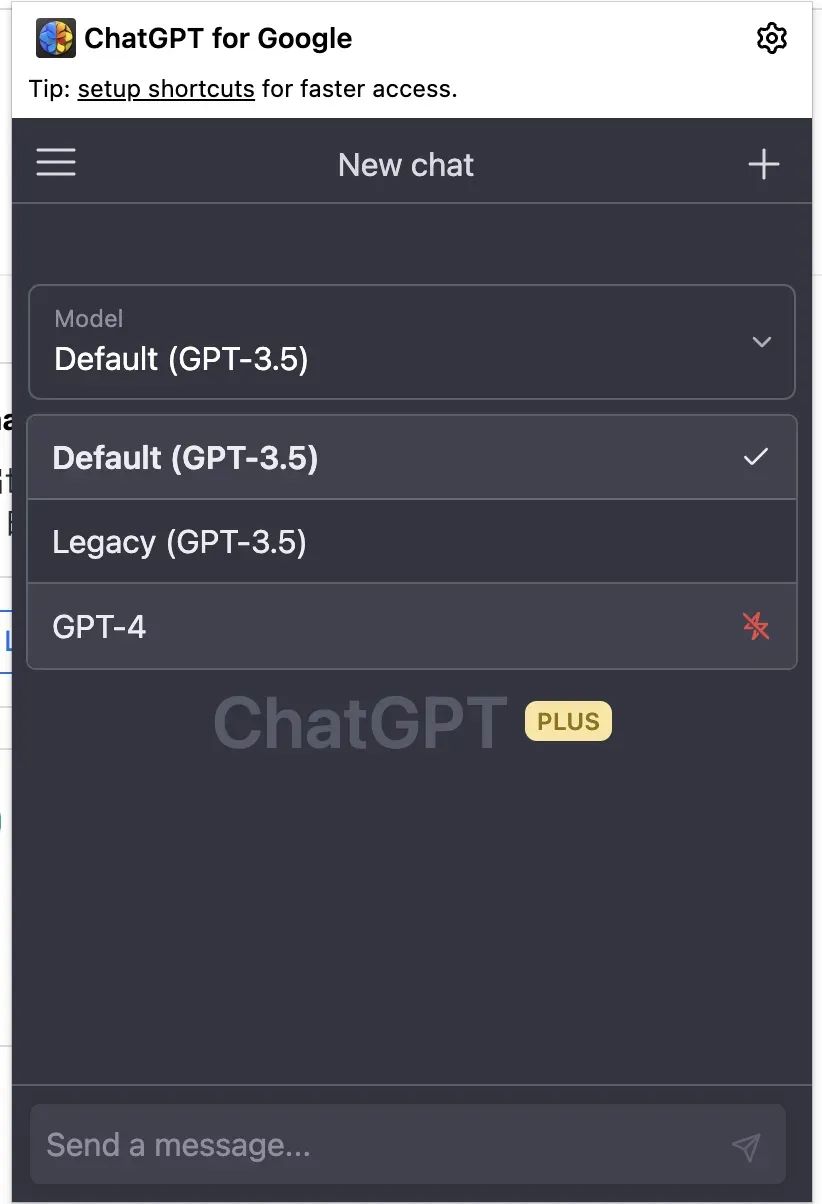Open the settings gear icon
The height and width of the screenshot is (1204, 822).
click(x=771, y=39)
